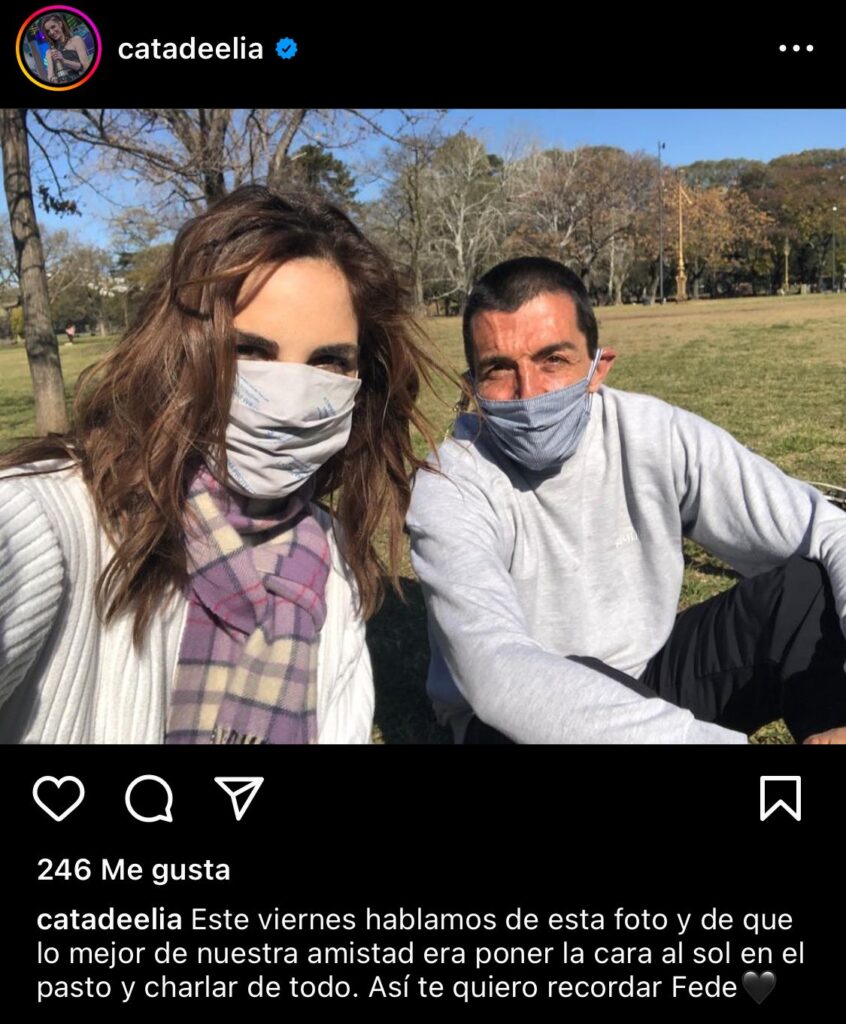The image size is (846, 1024).
Task: Tap the posted photo
Action: click(423, 426)
